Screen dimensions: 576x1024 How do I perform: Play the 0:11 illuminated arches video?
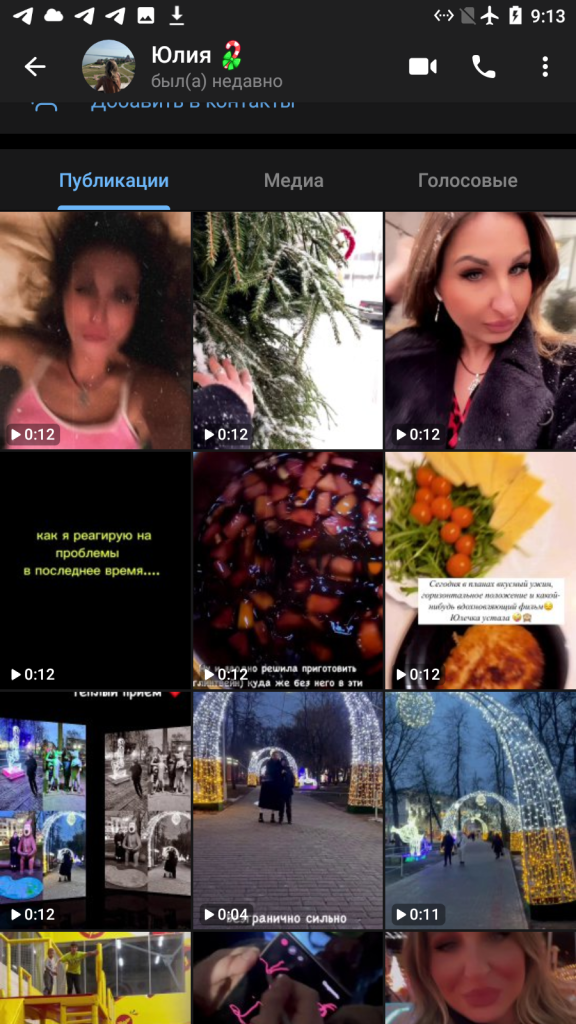pyautogui.click(x=480, y=810)
